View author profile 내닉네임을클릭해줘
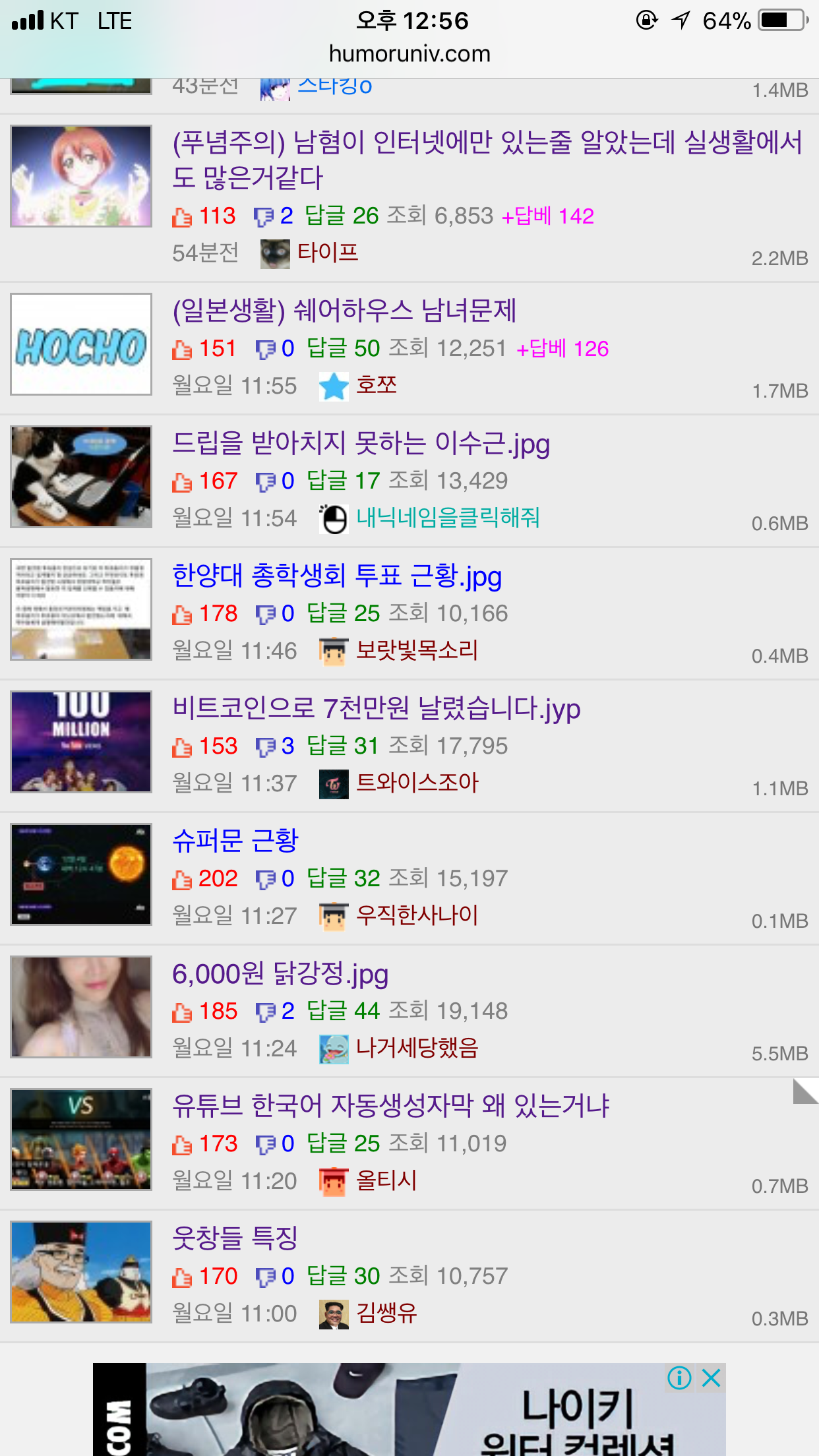The image size is (819, 1456). click(x=448, y=518)
